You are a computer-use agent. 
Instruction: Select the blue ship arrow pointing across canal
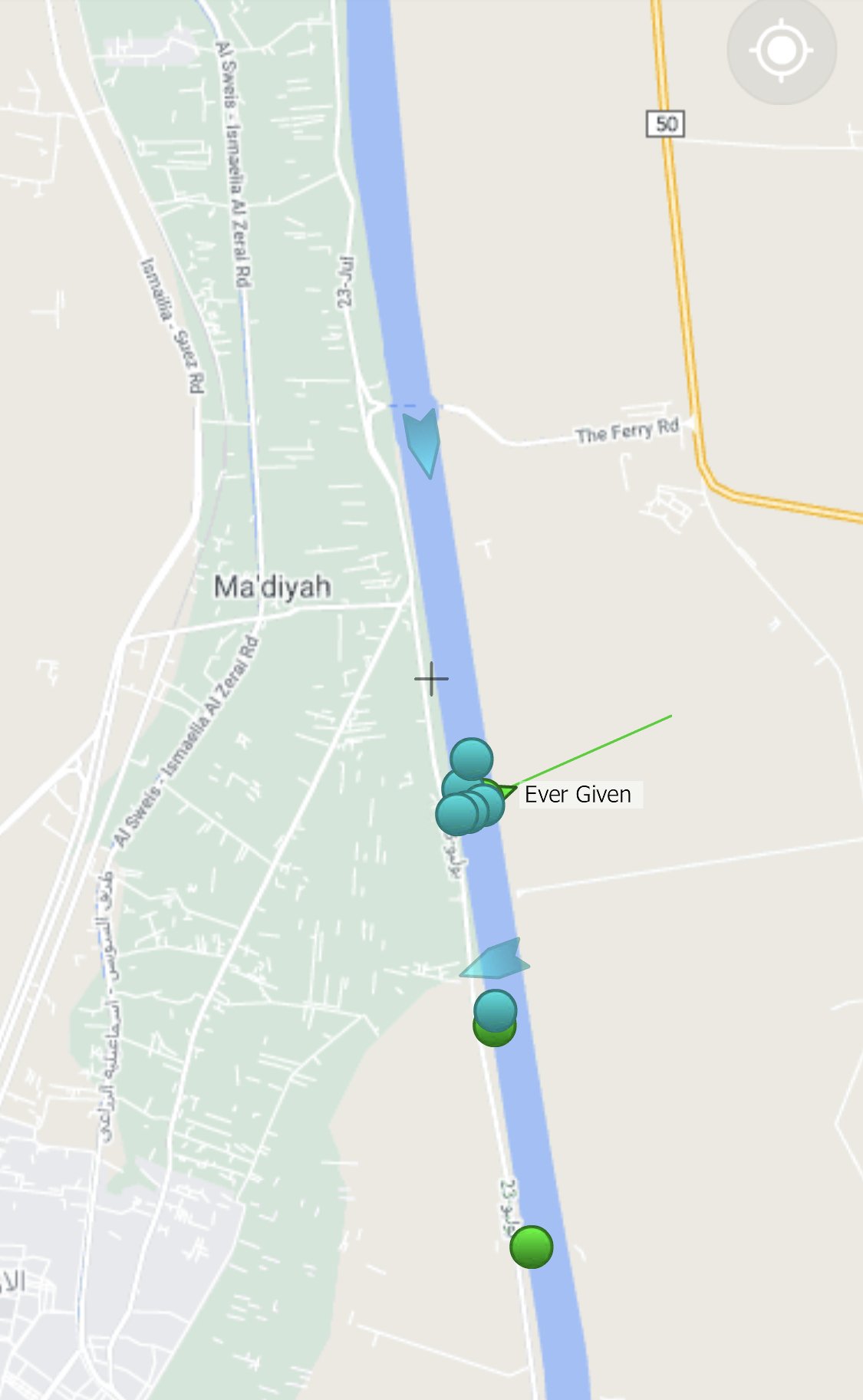pyautogui.click(x=497, y=960)
